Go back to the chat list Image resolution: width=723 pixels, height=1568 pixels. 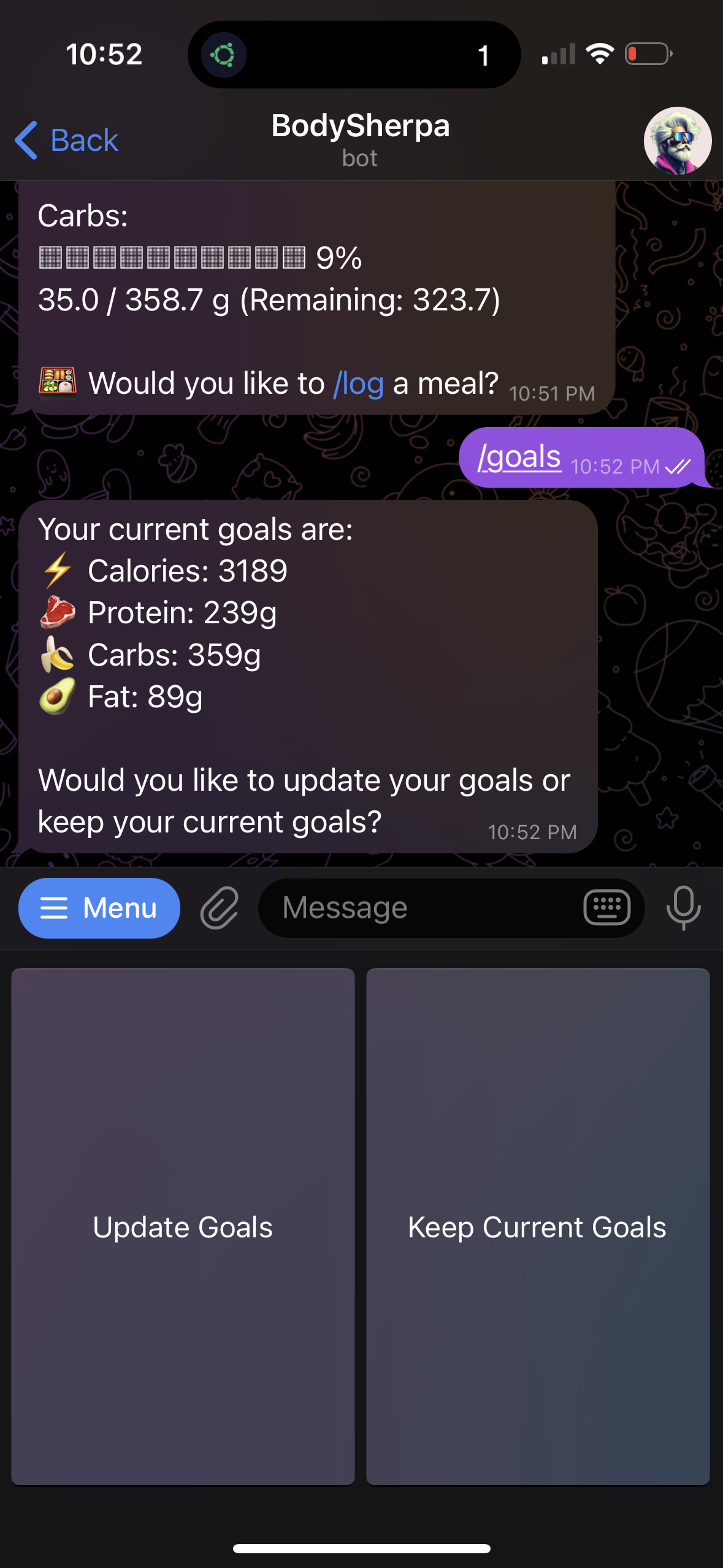point(66,140)
